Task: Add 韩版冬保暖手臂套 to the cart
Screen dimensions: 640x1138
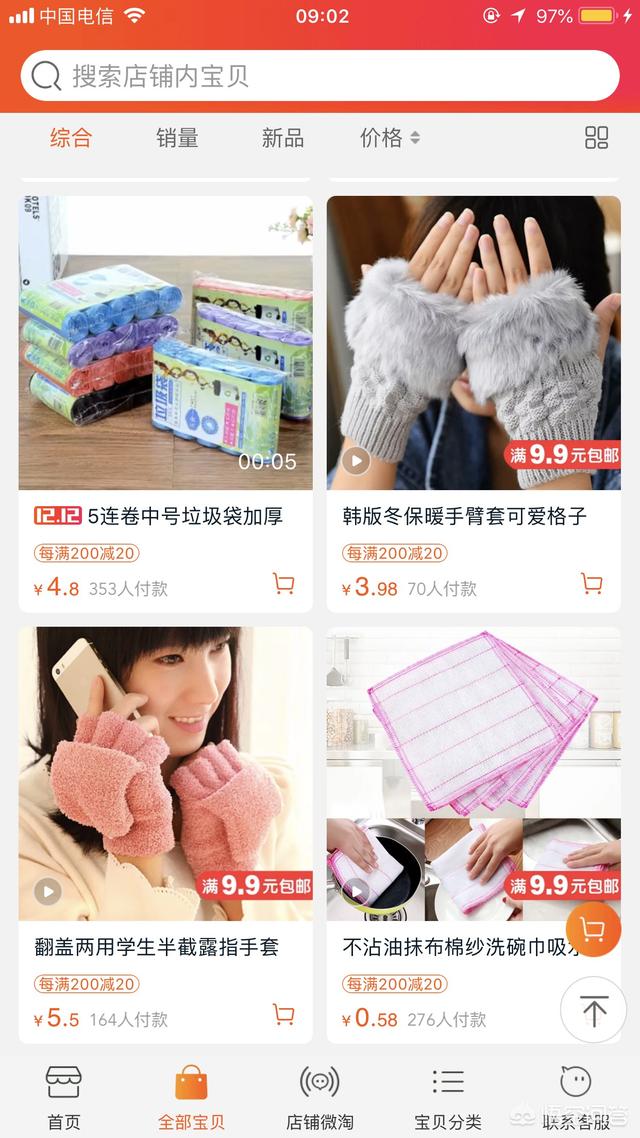Action: [592, 584]
